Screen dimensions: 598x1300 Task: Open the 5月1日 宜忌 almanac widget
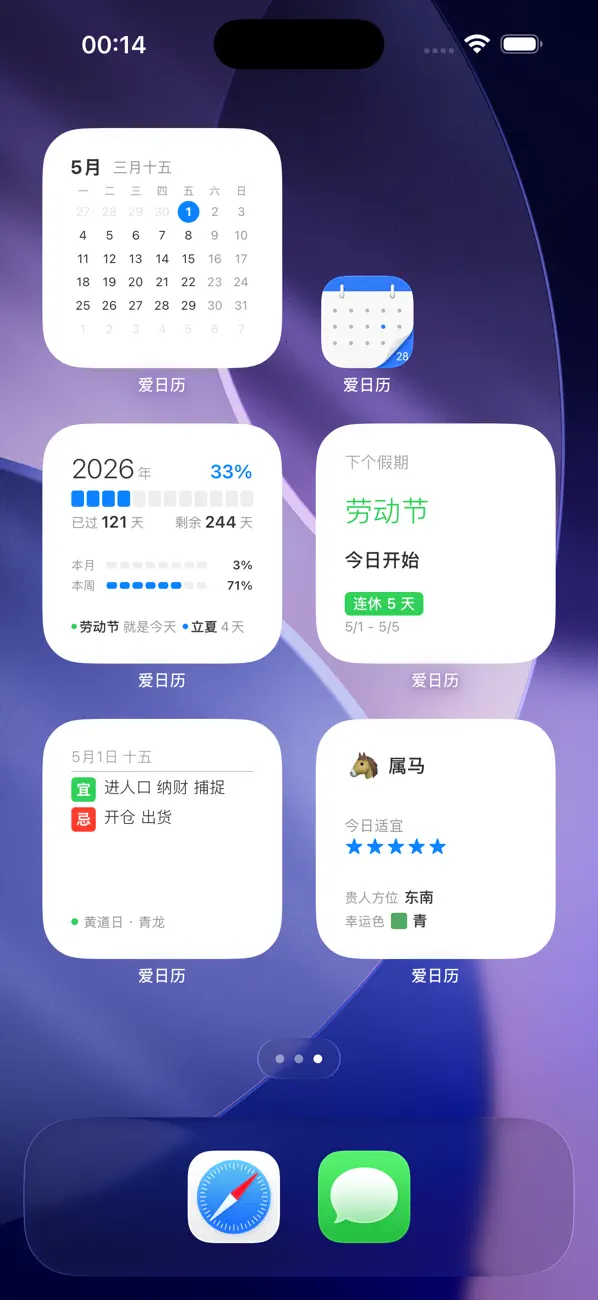pos(162,839)
